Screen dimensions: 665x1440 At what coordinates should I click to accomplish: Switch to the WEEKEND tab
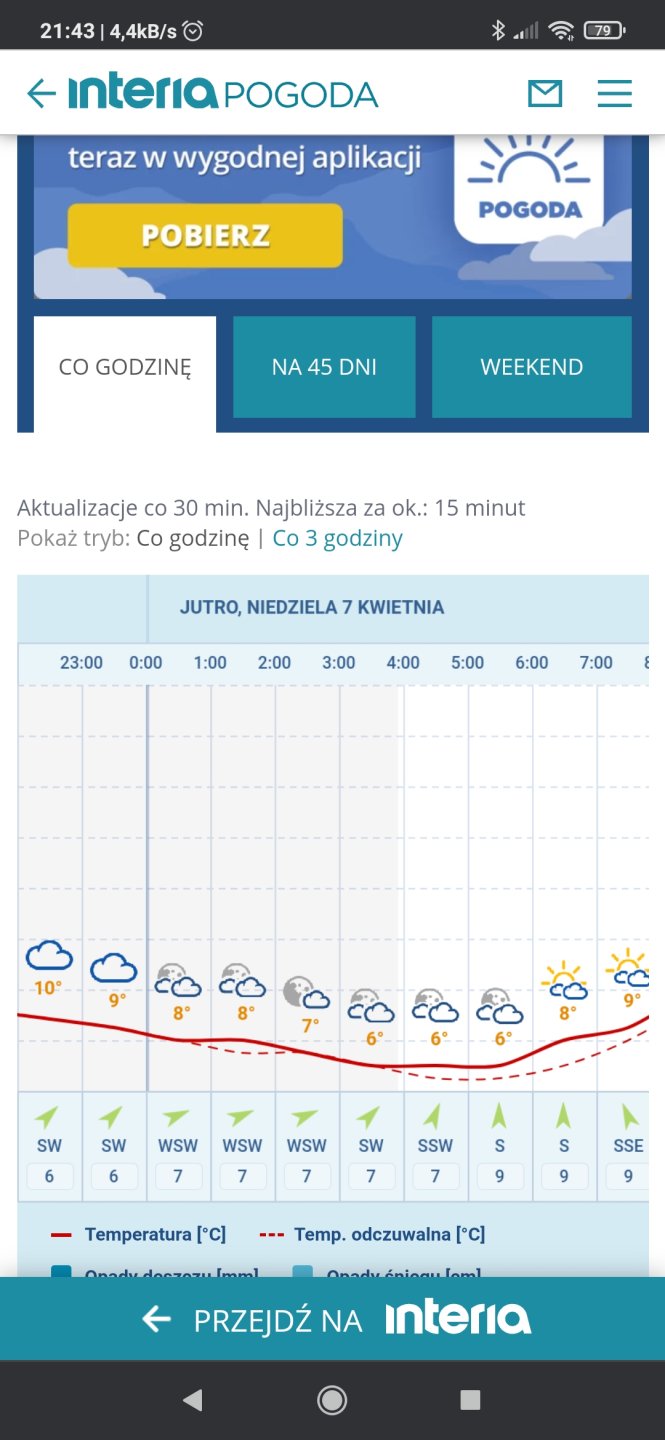pos(531,367)
